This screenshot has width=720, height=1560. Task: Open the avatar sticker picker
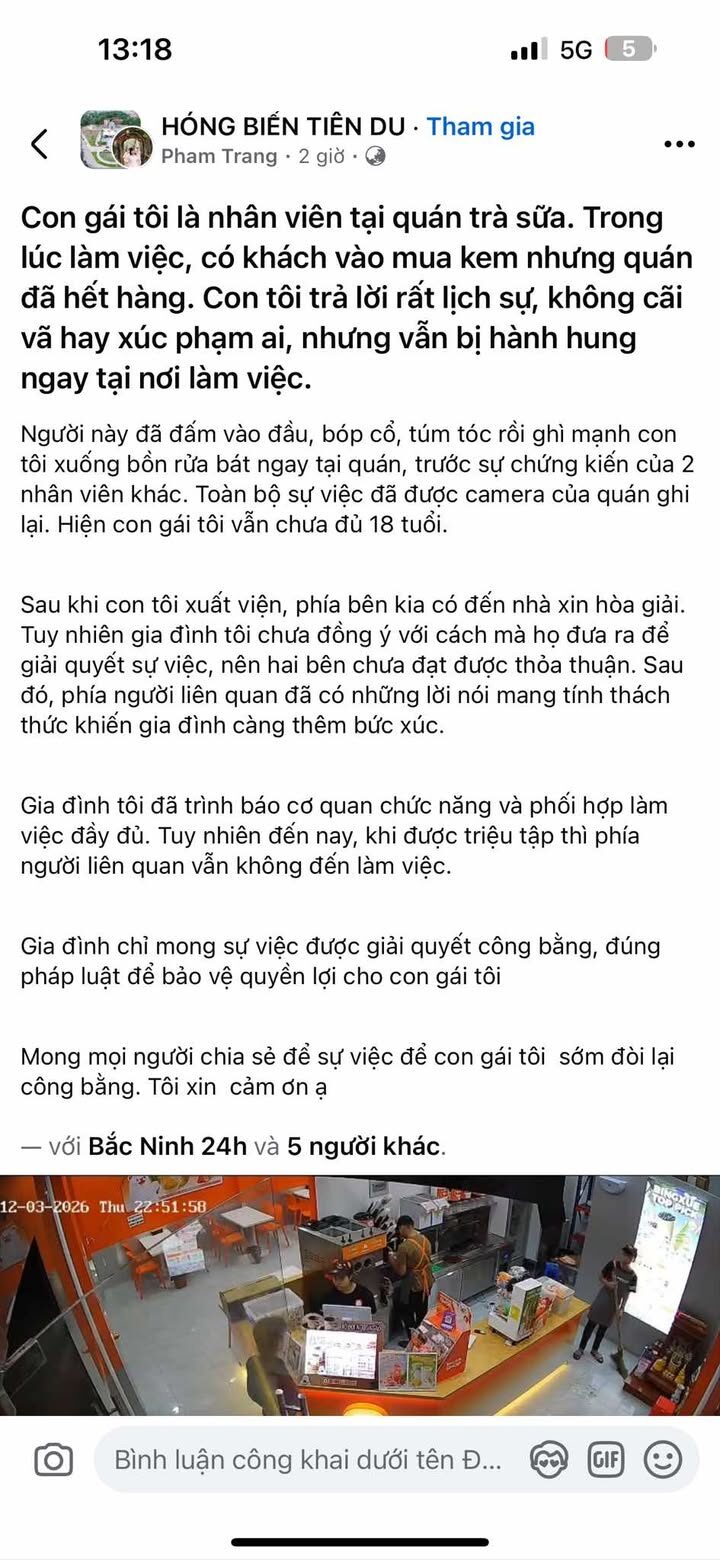pos(549,1460)
